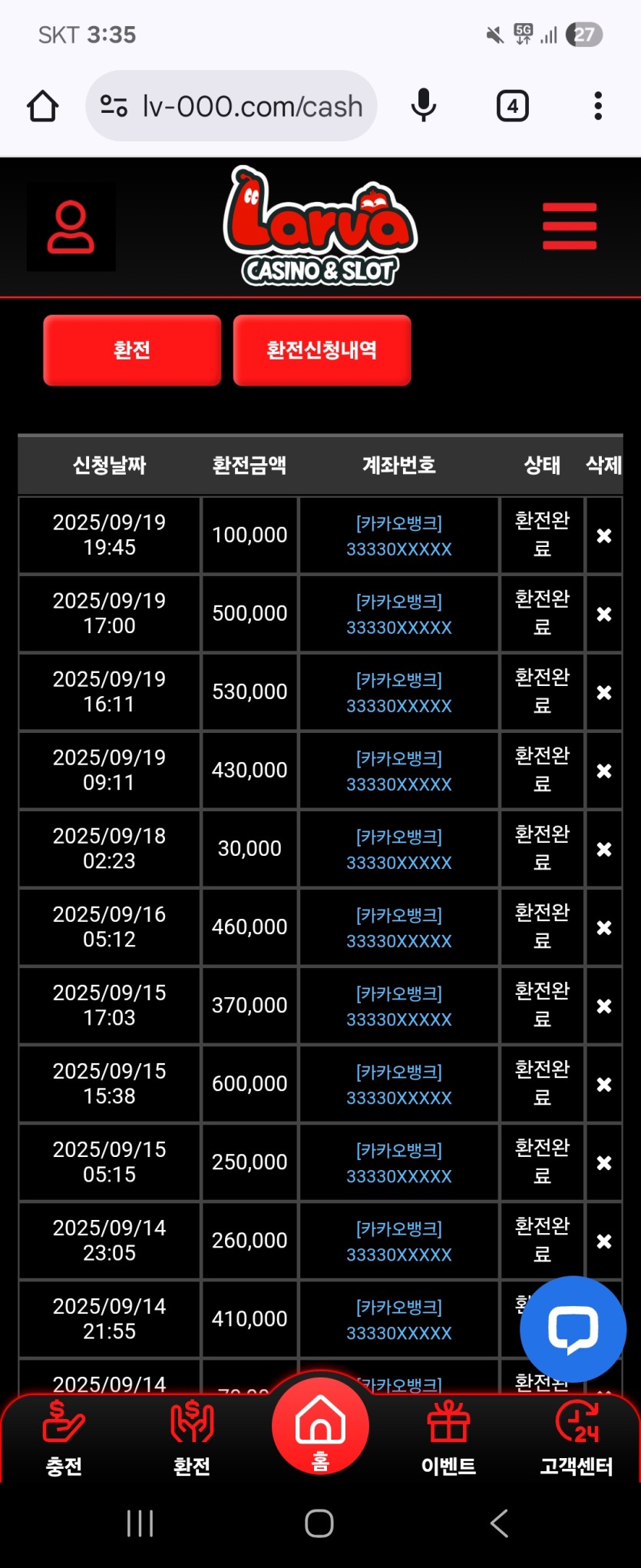The height and width of the screenshot is (1568, 641).
Task: Delete the 500,000 withdrawal entry
Action: pos(604,614)
